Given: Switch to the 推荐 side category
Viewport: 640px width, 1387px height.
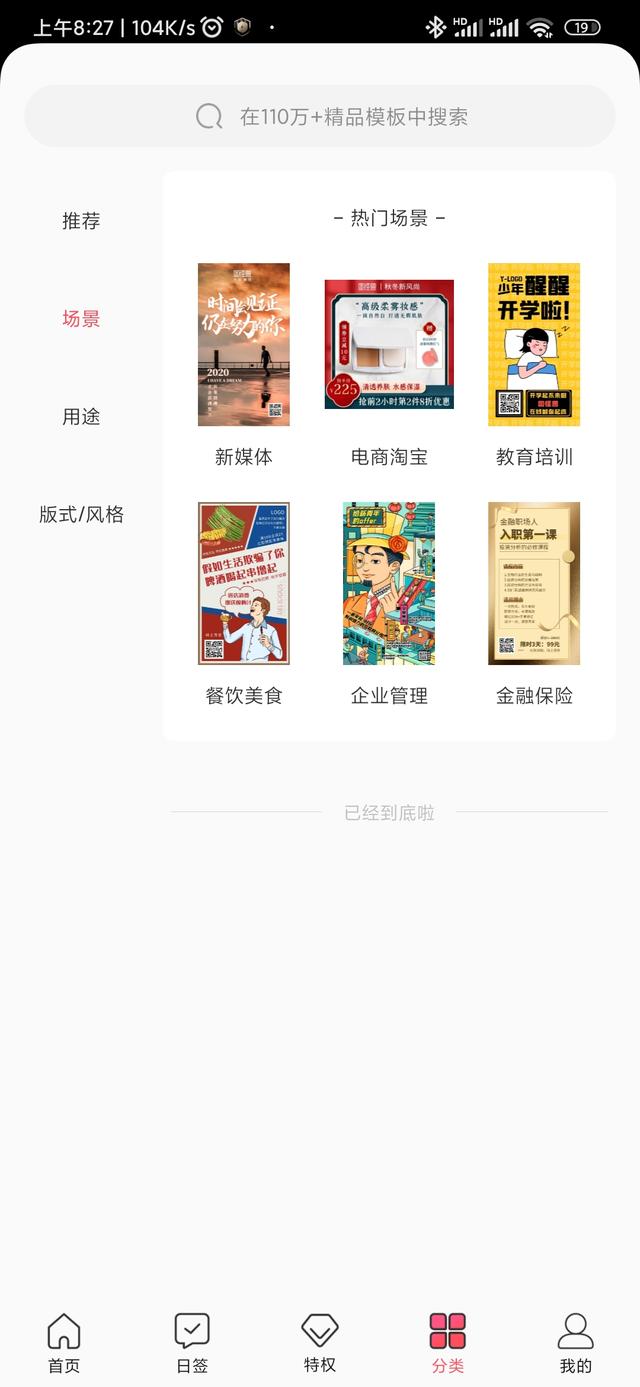Looking at the screenshot, I should coord(81,221).
